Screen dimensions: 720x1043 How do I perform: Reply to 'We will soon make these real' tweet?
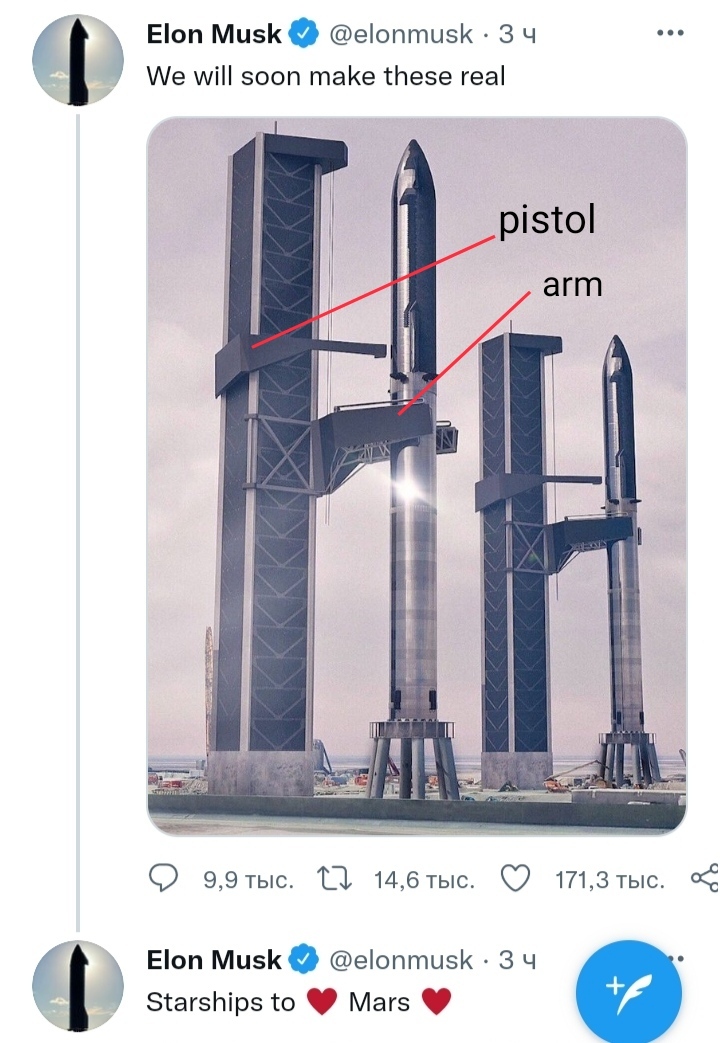pyautogui.click(x=163, y=879)
